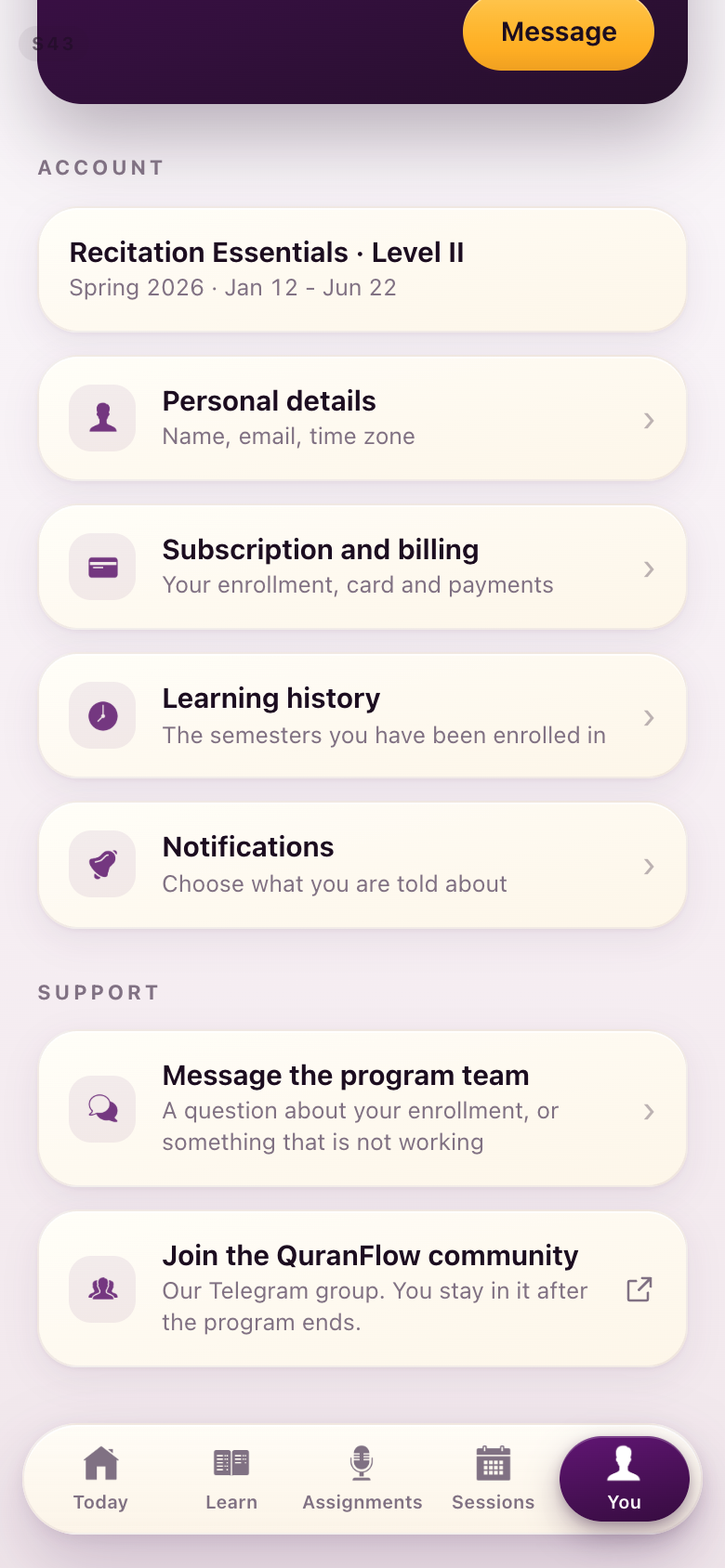Tap the yellow Message button

pyautogui.click(x=559, y=33)
